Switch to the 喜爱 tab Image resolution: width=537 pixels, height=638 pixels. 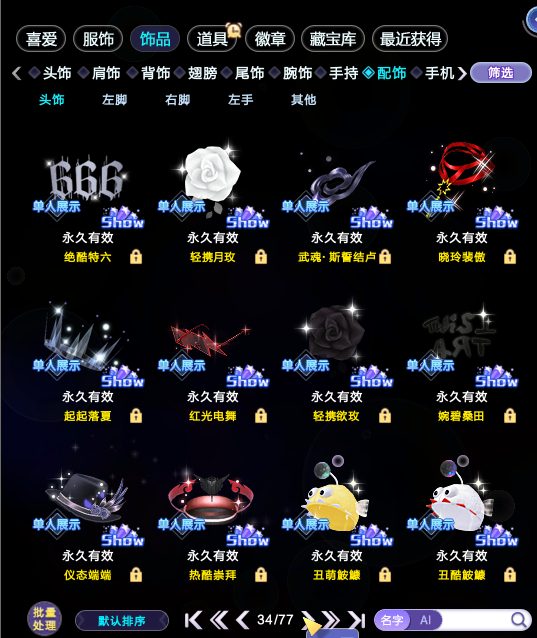[41, 39]
